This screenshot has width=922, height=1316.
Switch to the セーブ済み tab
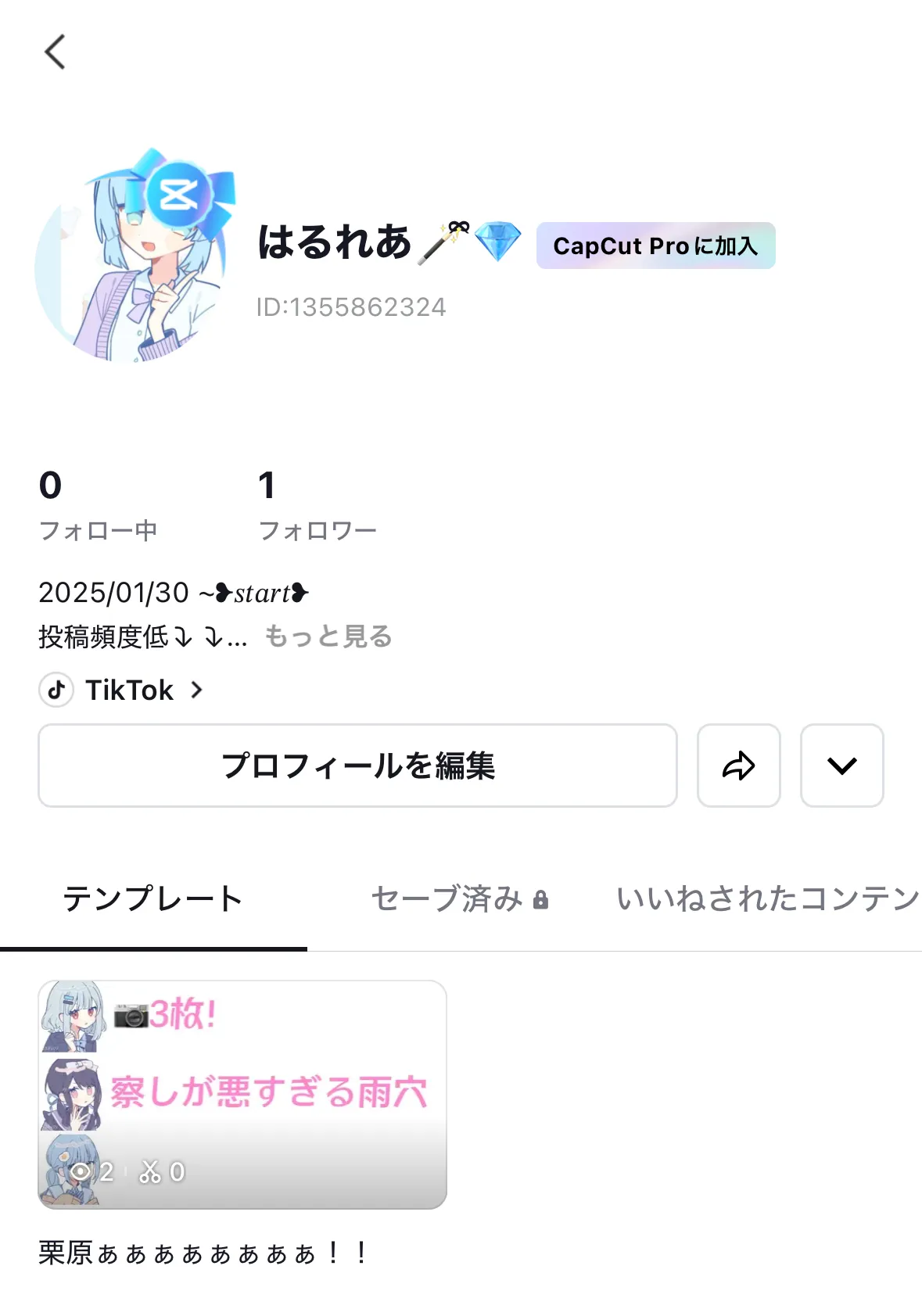(459, 899)
